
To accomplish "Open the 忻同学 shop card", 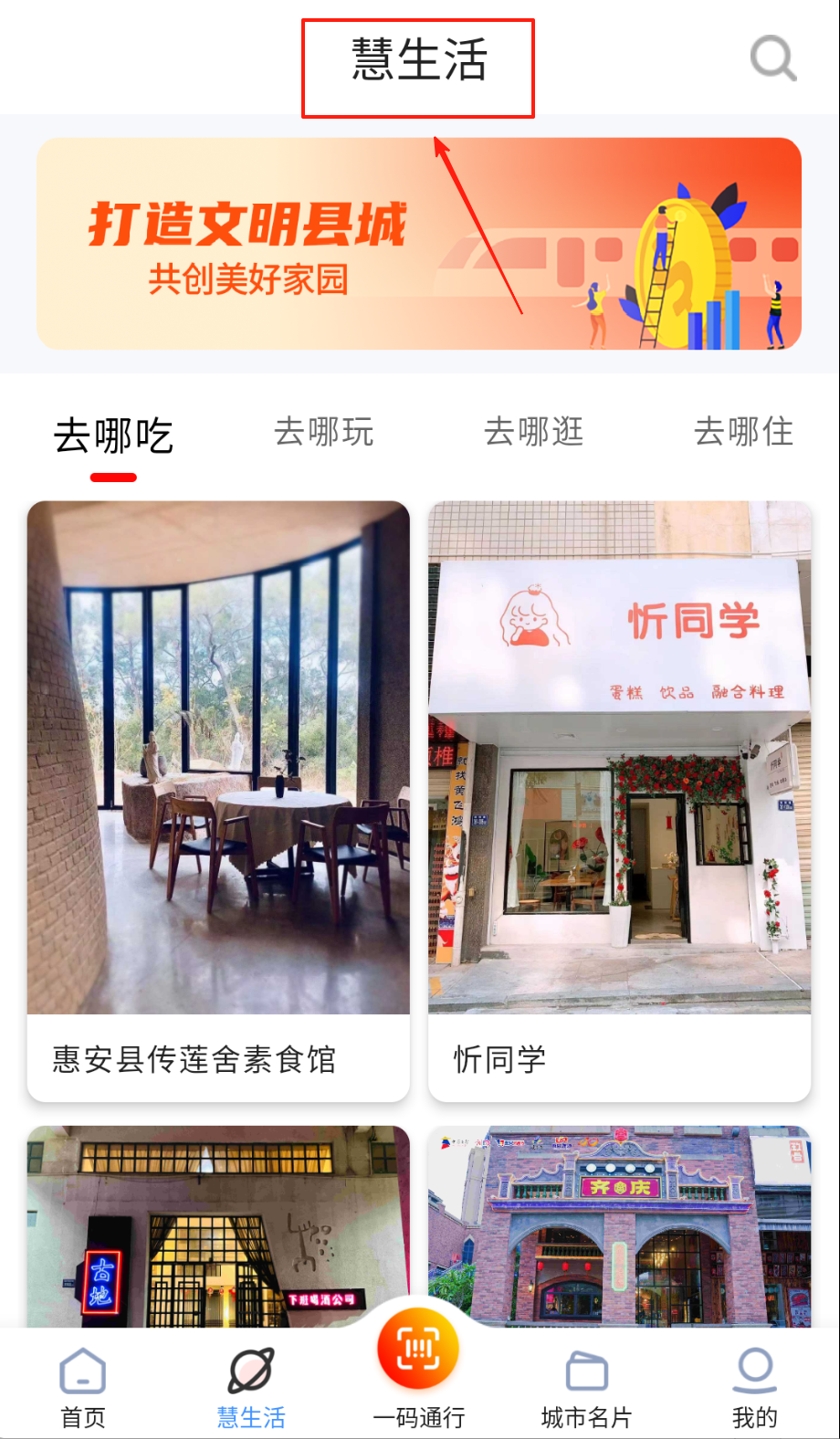I will click(x=619, y=800).
